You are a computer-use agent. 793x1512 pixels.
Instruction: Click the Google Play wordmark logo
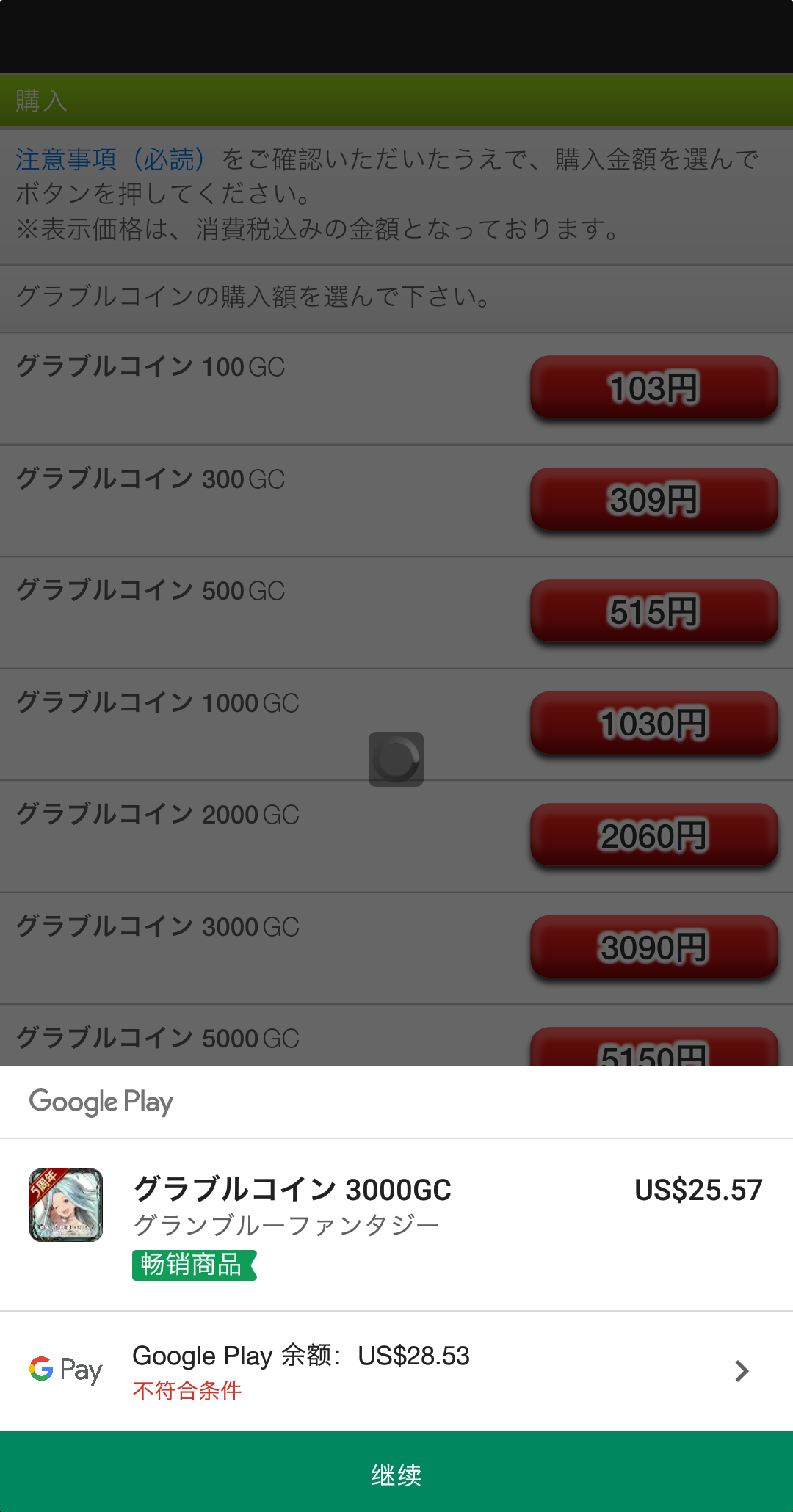(101, 1099)
